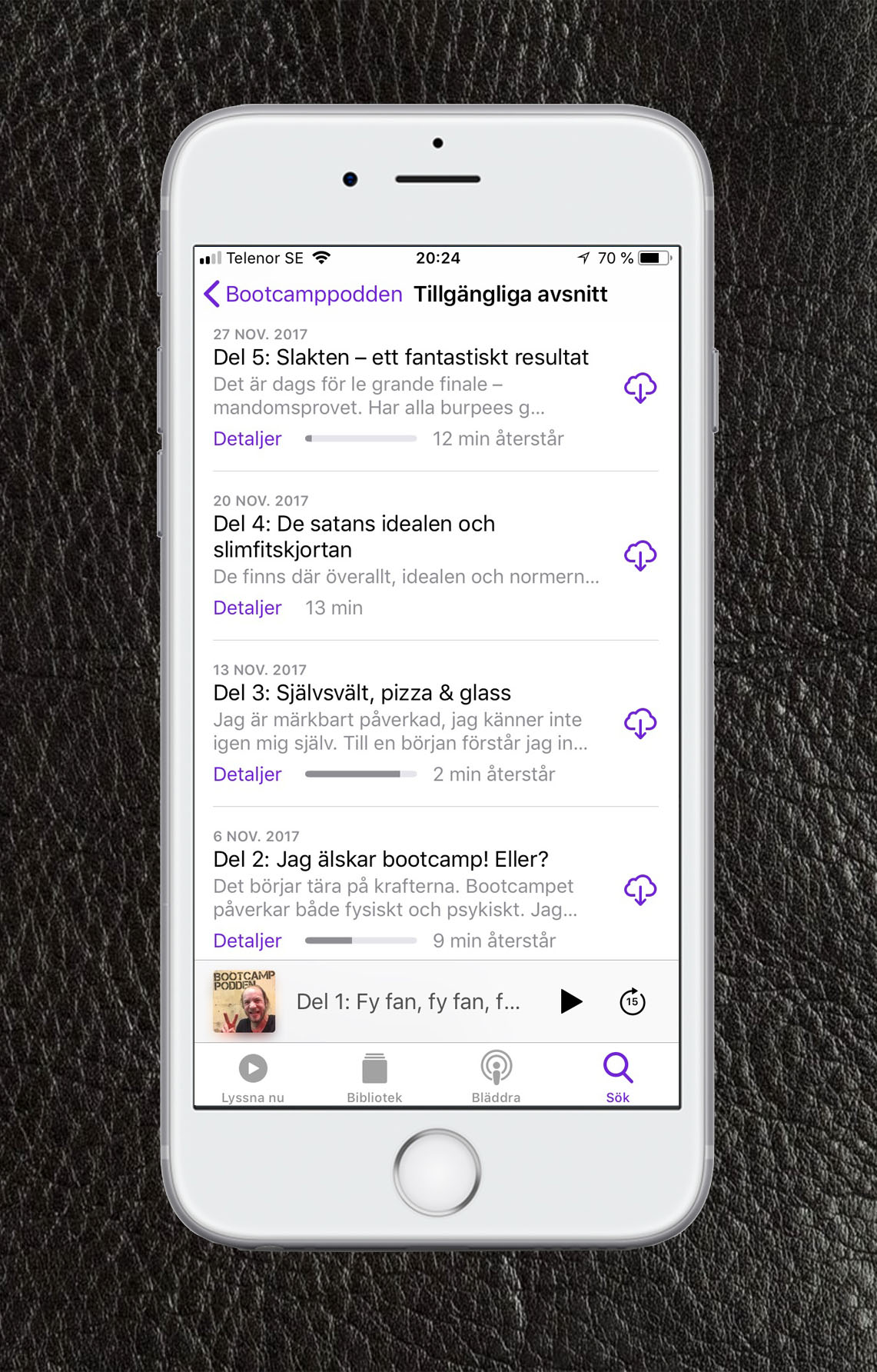Select the Sök tab
The image size is (877, 1372).
click(617, 1077)
